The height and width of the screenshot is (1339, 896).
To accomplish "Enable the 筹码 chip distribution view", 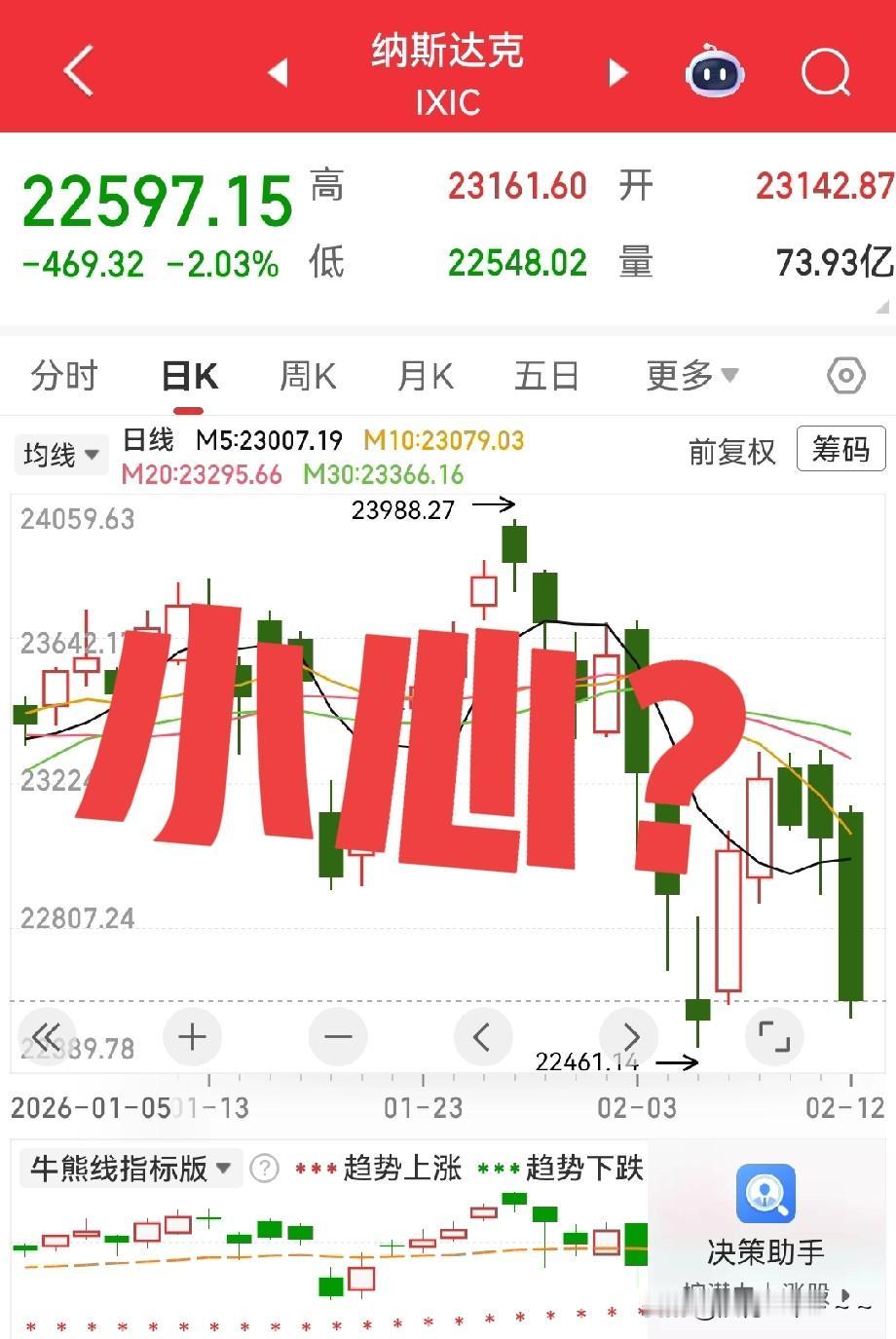I will coord(840,449).
